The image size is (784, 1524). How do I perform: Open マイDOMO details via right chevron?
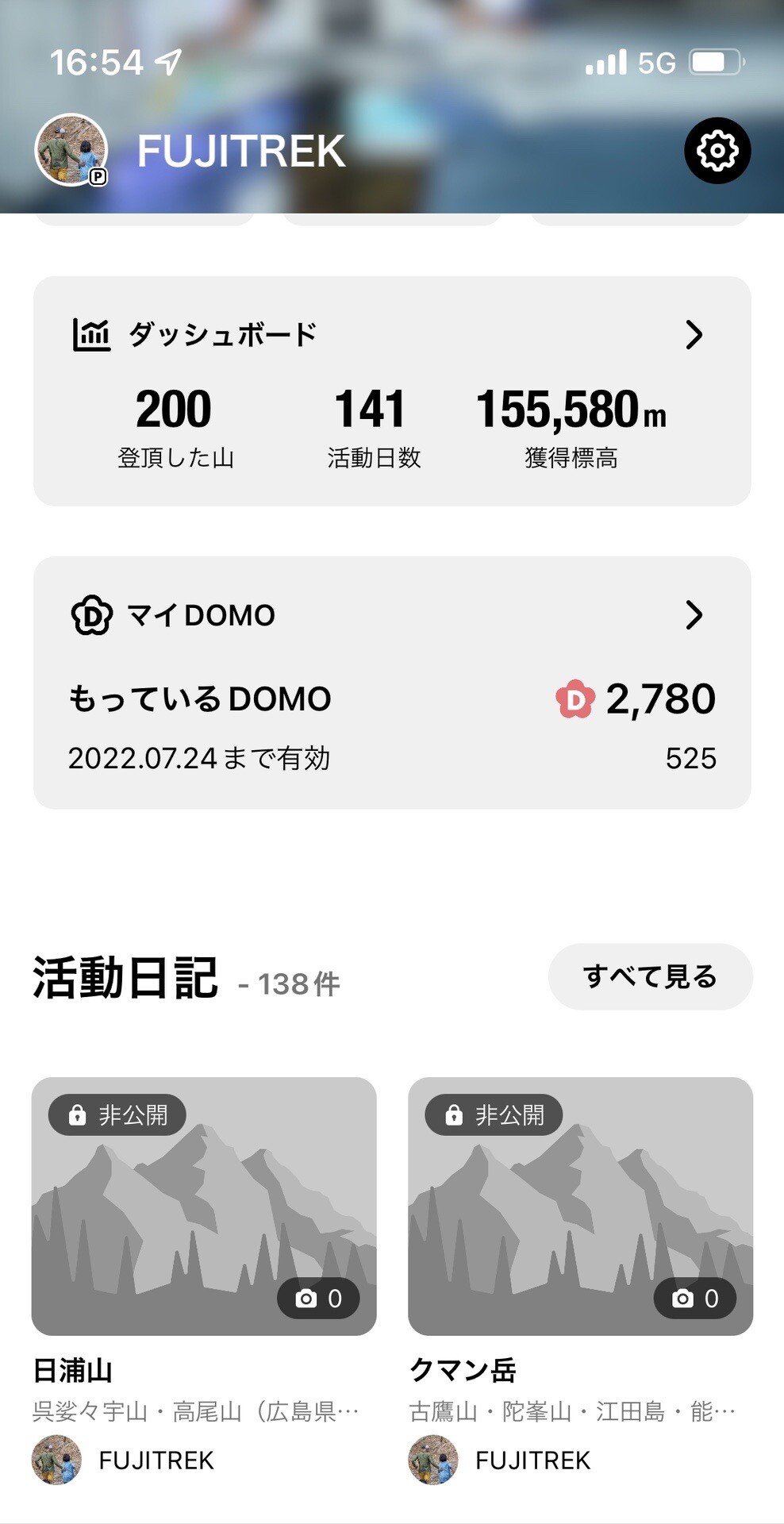(695, 614)
